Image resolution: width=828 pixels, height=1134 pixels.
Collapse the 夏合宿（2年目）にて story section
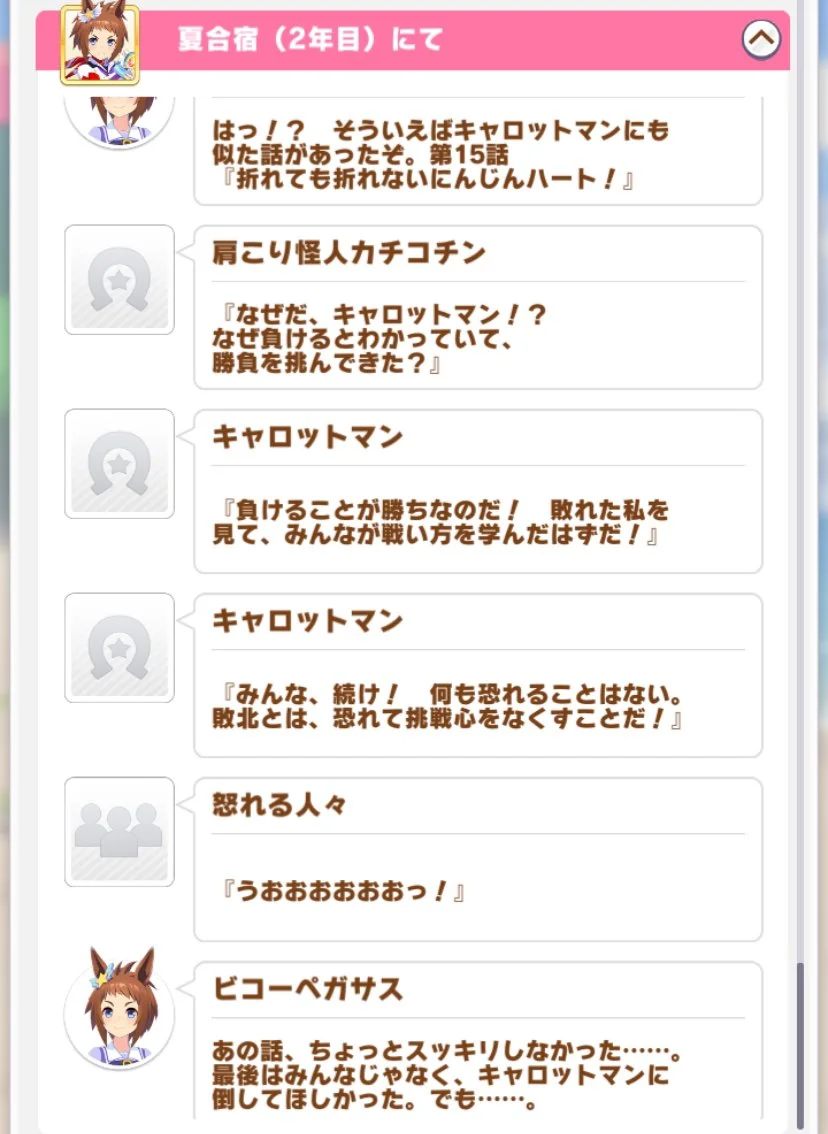(761, 40)
